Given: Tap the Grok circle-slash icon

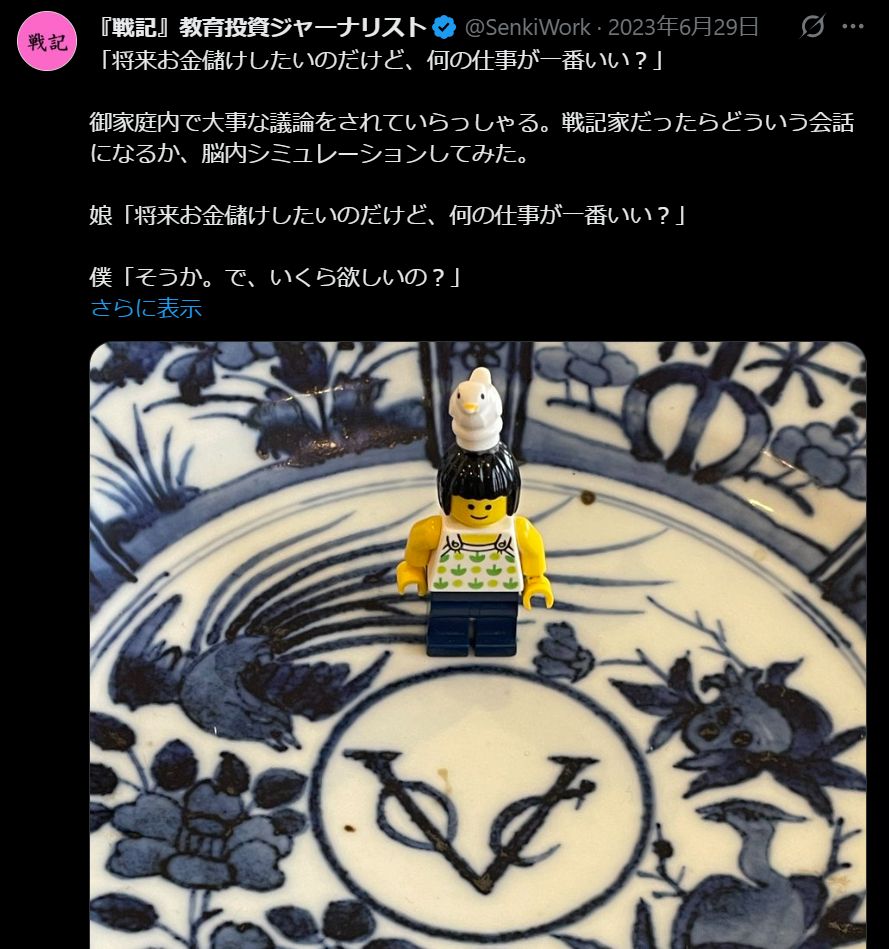Looking at the screenshot, I should pyautogui.click(x=813, y=27).
